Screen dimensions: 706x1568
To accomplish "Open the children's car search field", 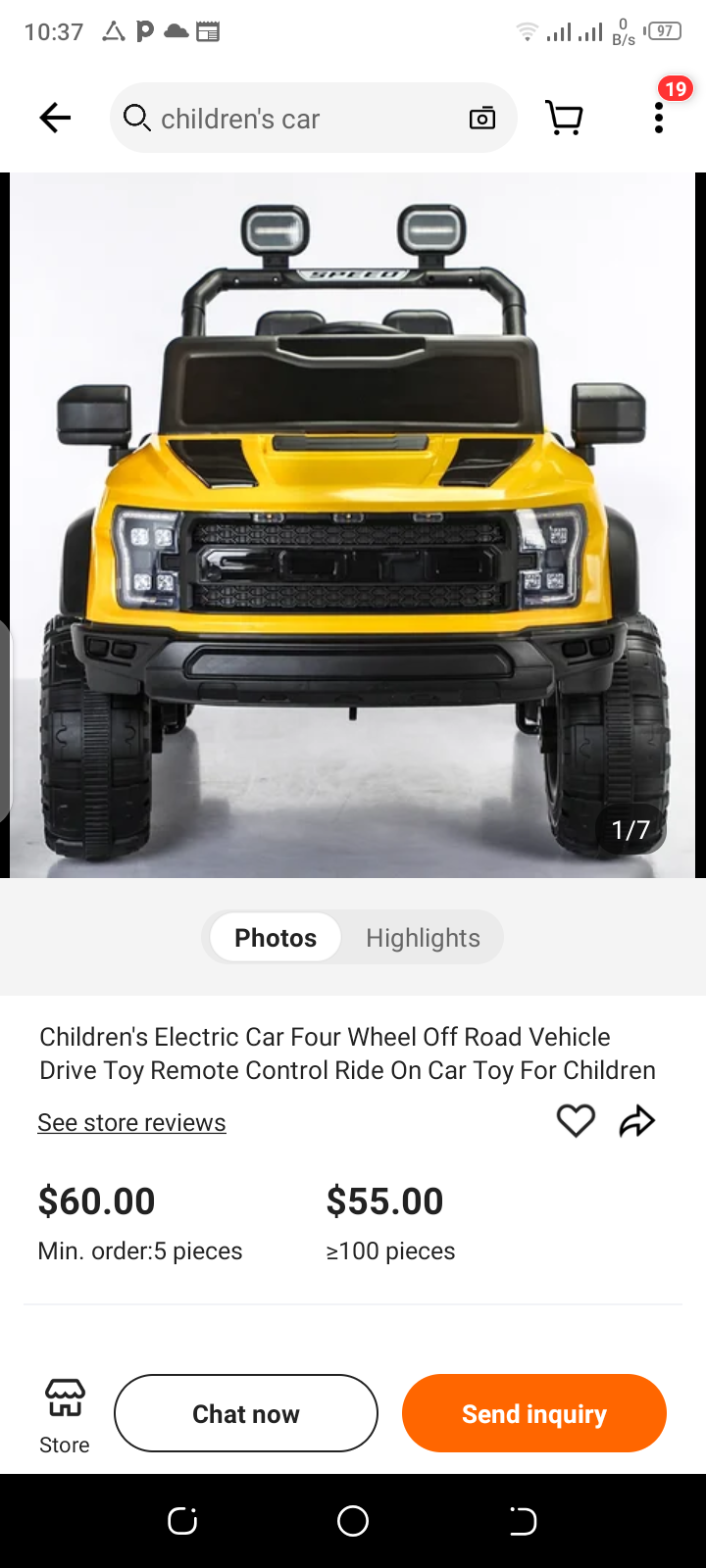I will point(294,119).
